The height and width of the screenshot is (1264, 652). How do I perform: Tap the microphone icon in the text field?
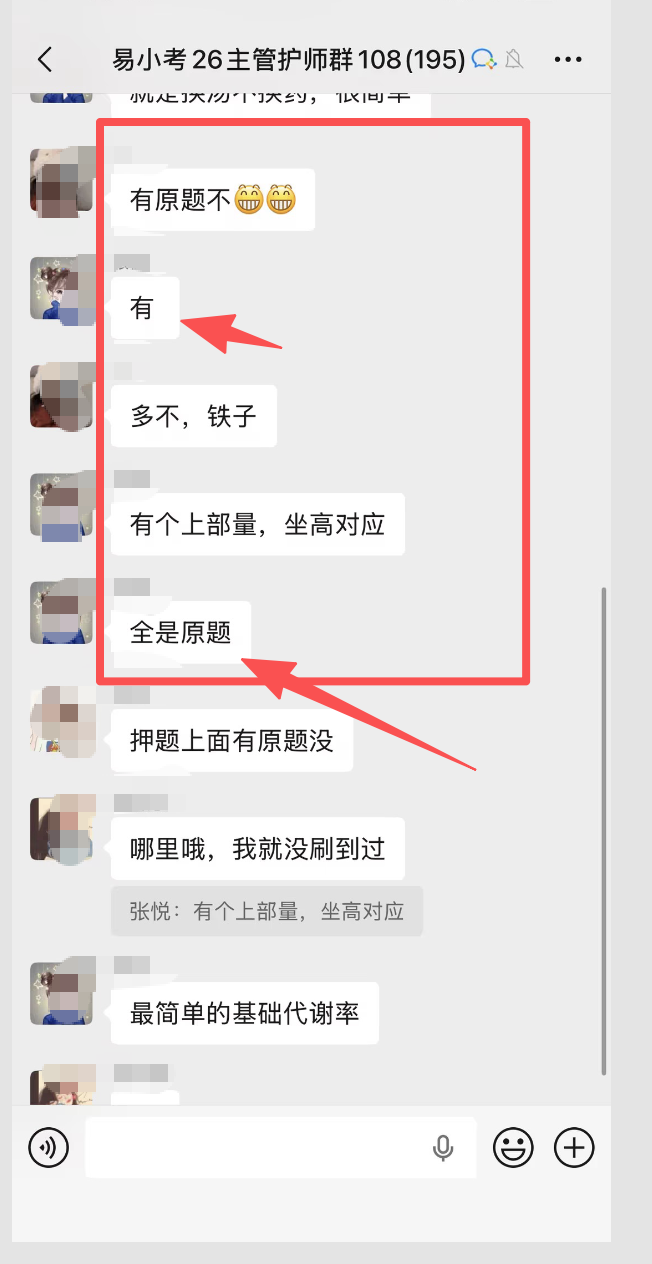[x=443, y=1147]
